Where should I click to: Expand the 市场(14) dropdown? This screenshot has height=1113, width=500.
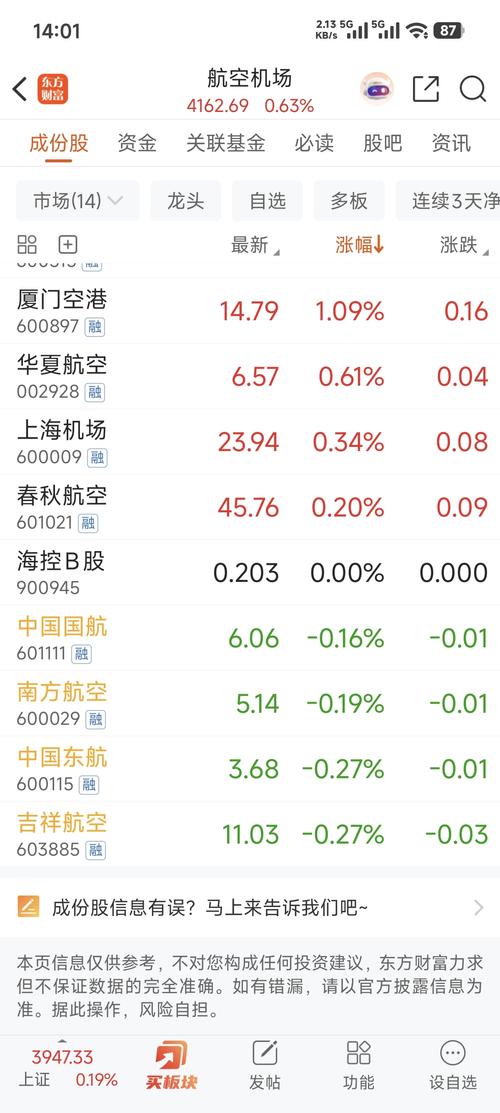pos(77,201)
